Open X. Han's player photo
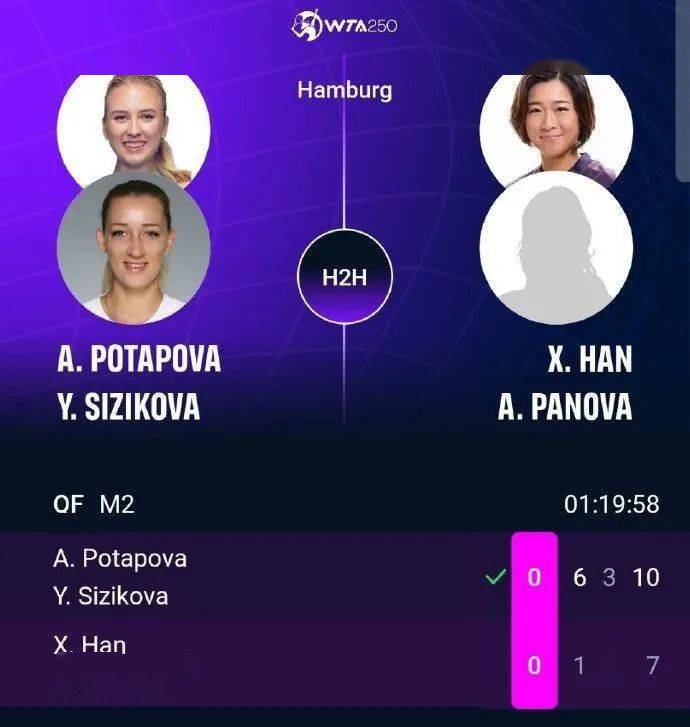Image resolution: width=690 pixels, height=727 pixels. point(556,115)
